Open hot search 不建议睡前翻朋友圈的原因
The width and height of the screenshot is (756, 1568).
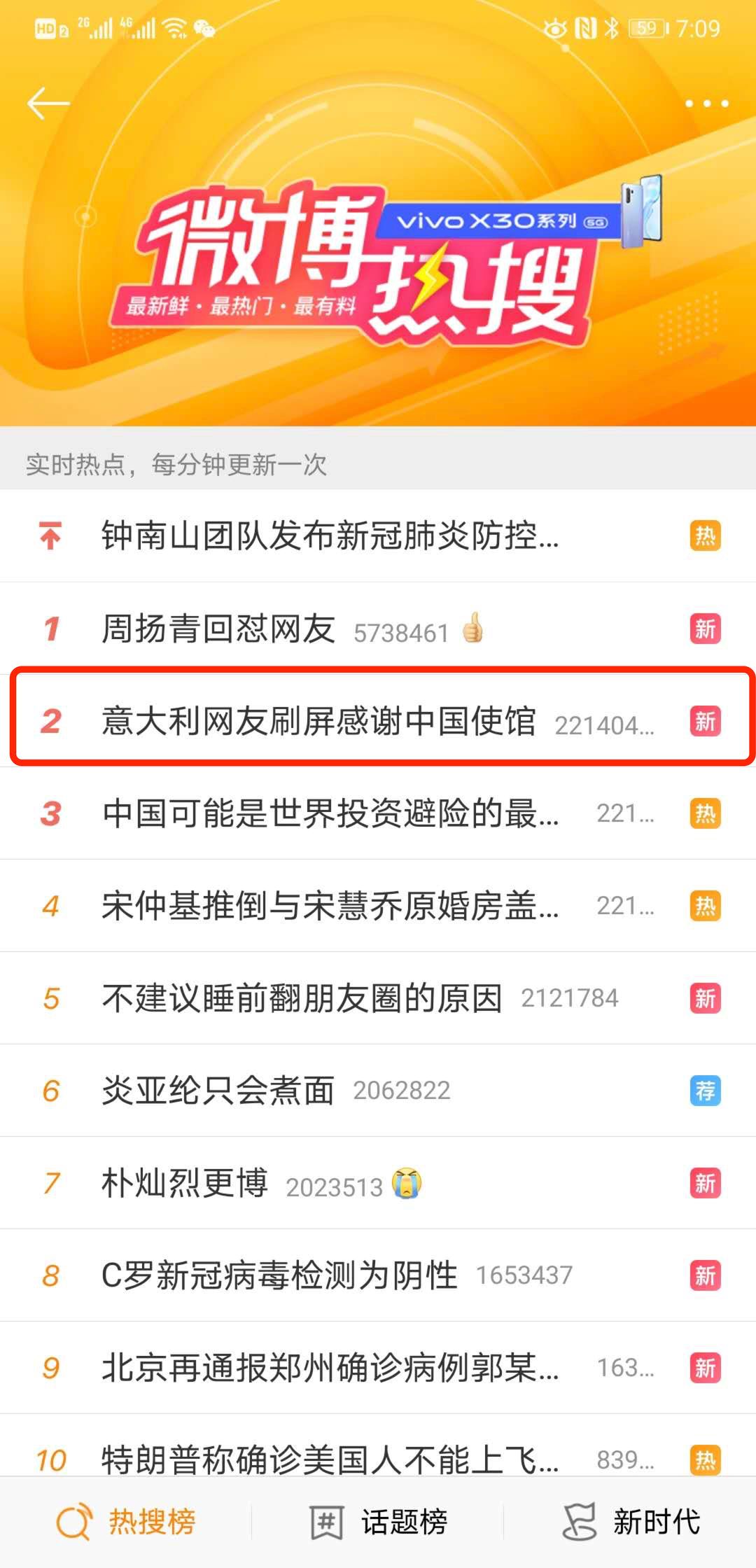pyautogui.click(x=302, y=998)
